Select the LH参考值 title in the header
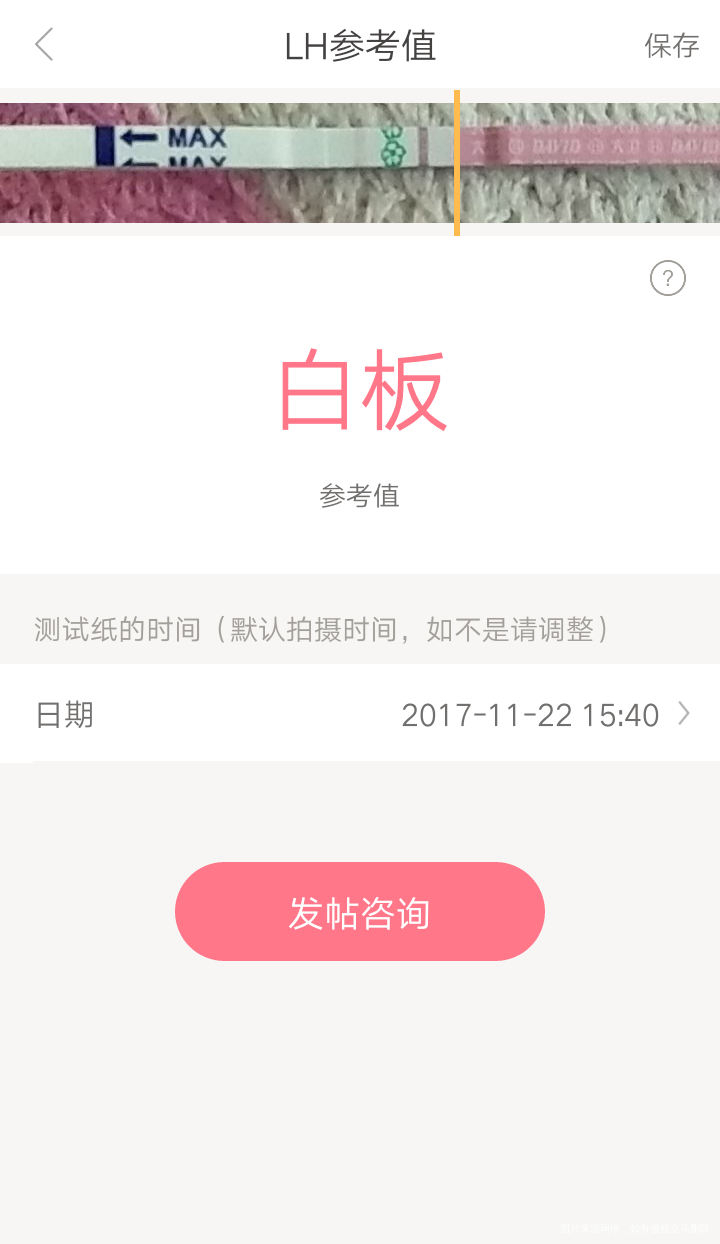This screenshot has width=720, height=1244. [358, 45]
